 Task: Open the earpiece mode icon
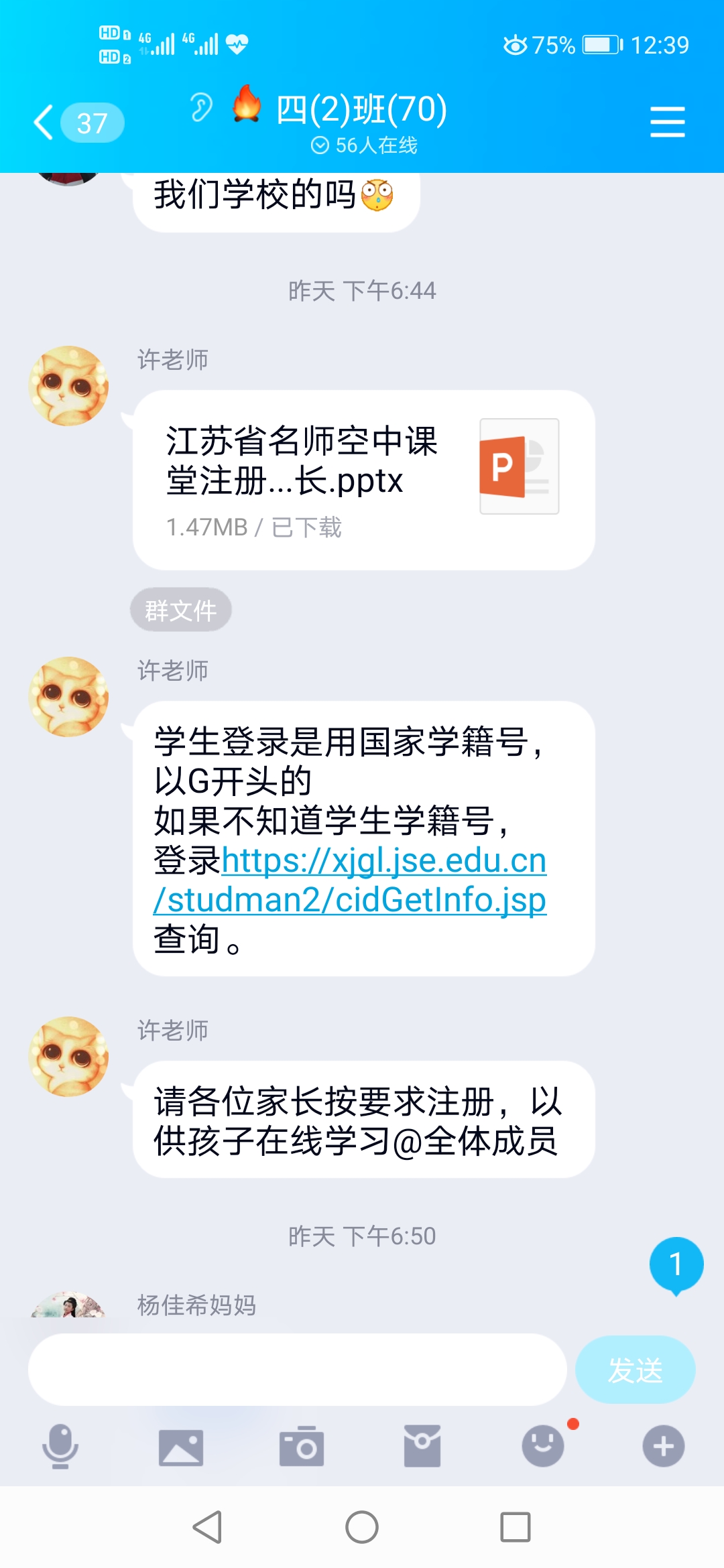(x=200, y=108)
